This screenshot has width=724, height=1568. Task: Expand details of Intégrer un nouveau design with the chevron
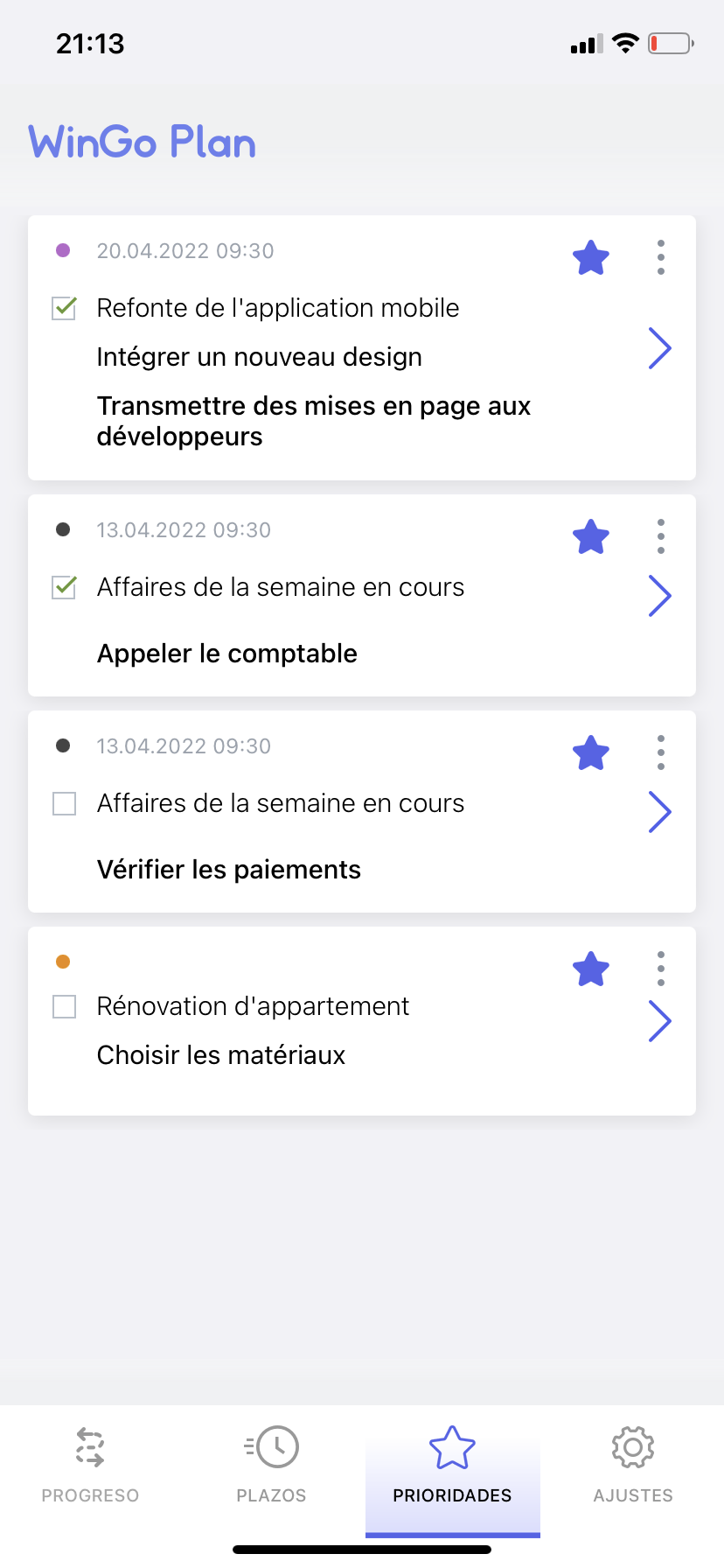tap(660, 348)
